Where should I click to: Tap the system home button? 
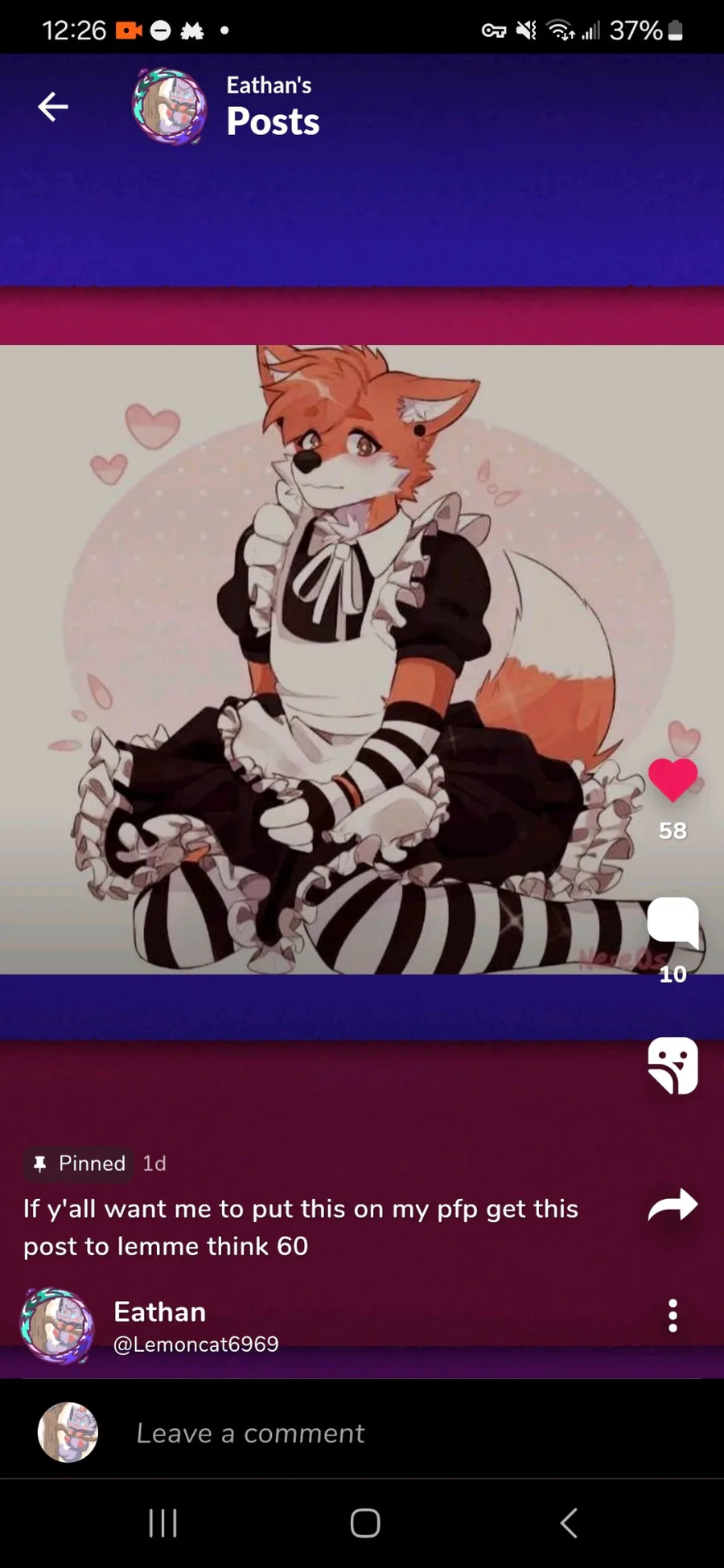[x=365, y=1522]
